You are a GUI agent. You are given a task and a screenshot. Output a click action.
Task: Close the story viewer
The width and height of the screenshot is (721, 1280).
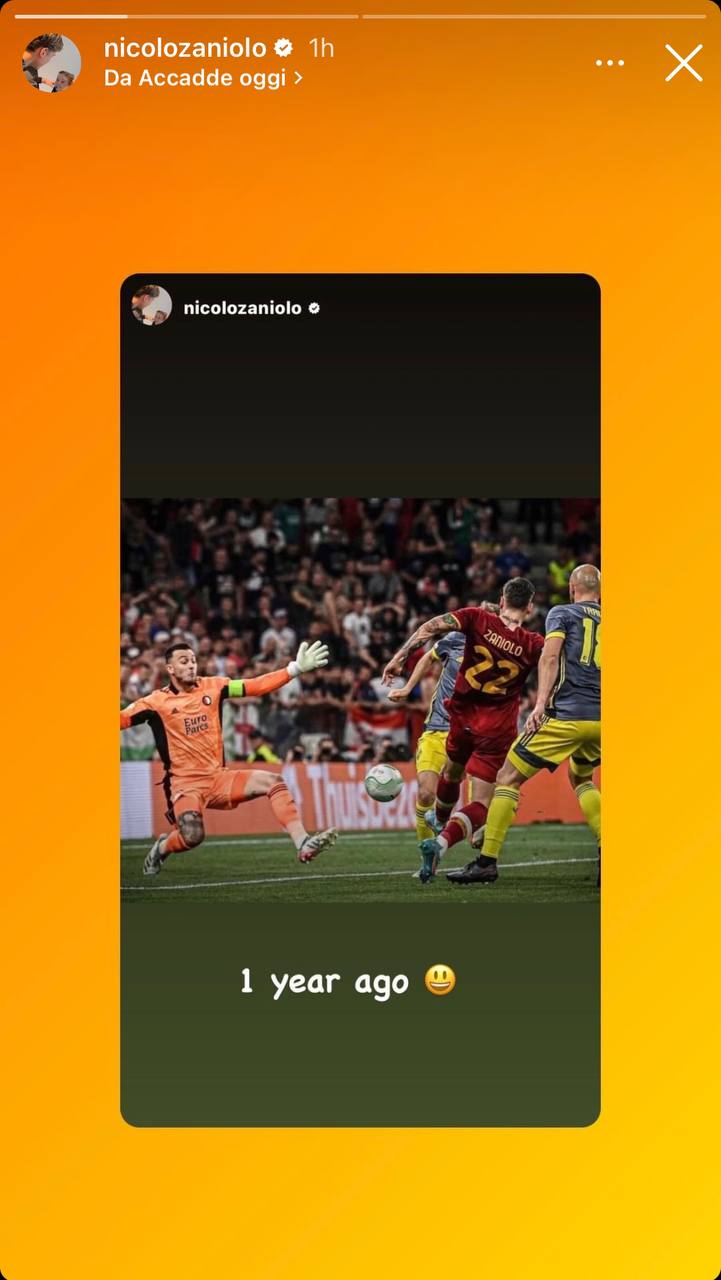(x=684, y=63)
